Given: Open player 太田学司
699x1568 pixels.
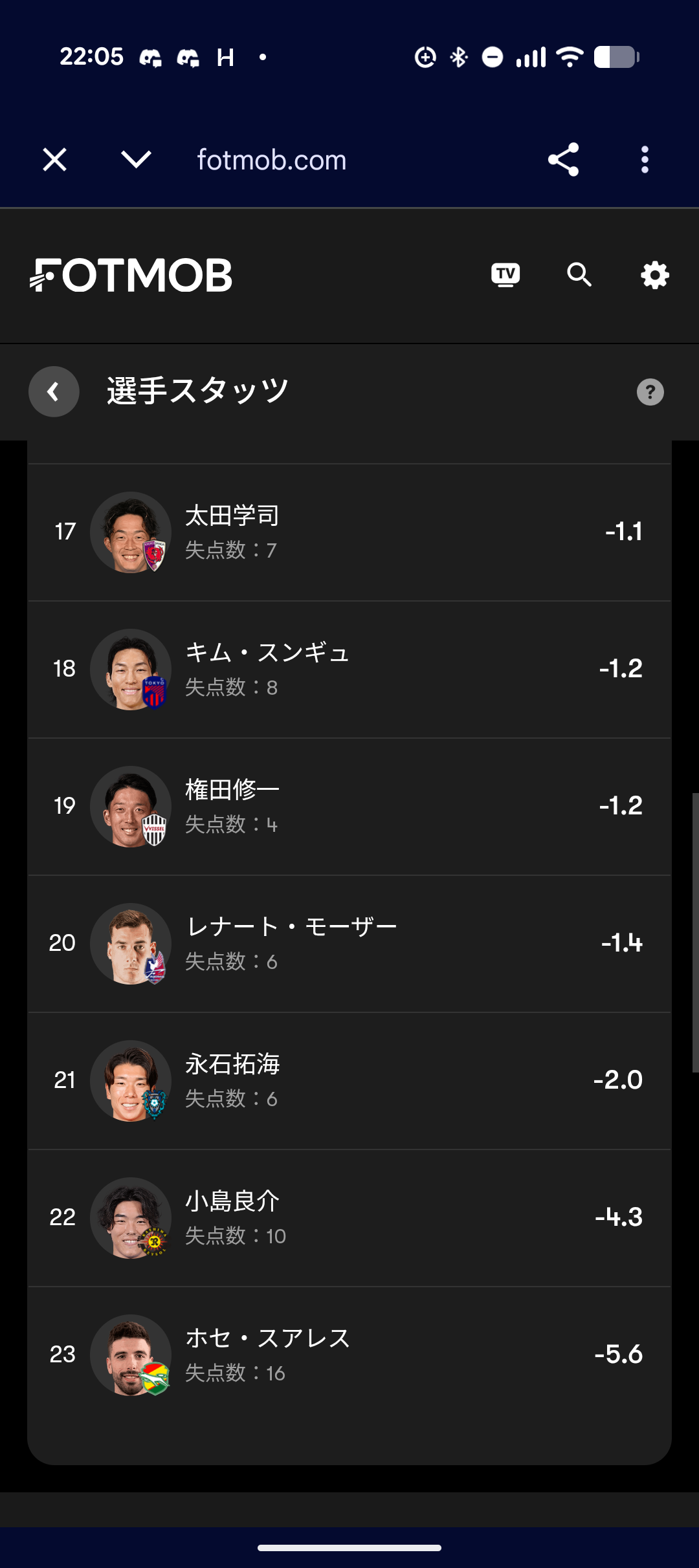Looking at the screenshot, I should [349, 532].
